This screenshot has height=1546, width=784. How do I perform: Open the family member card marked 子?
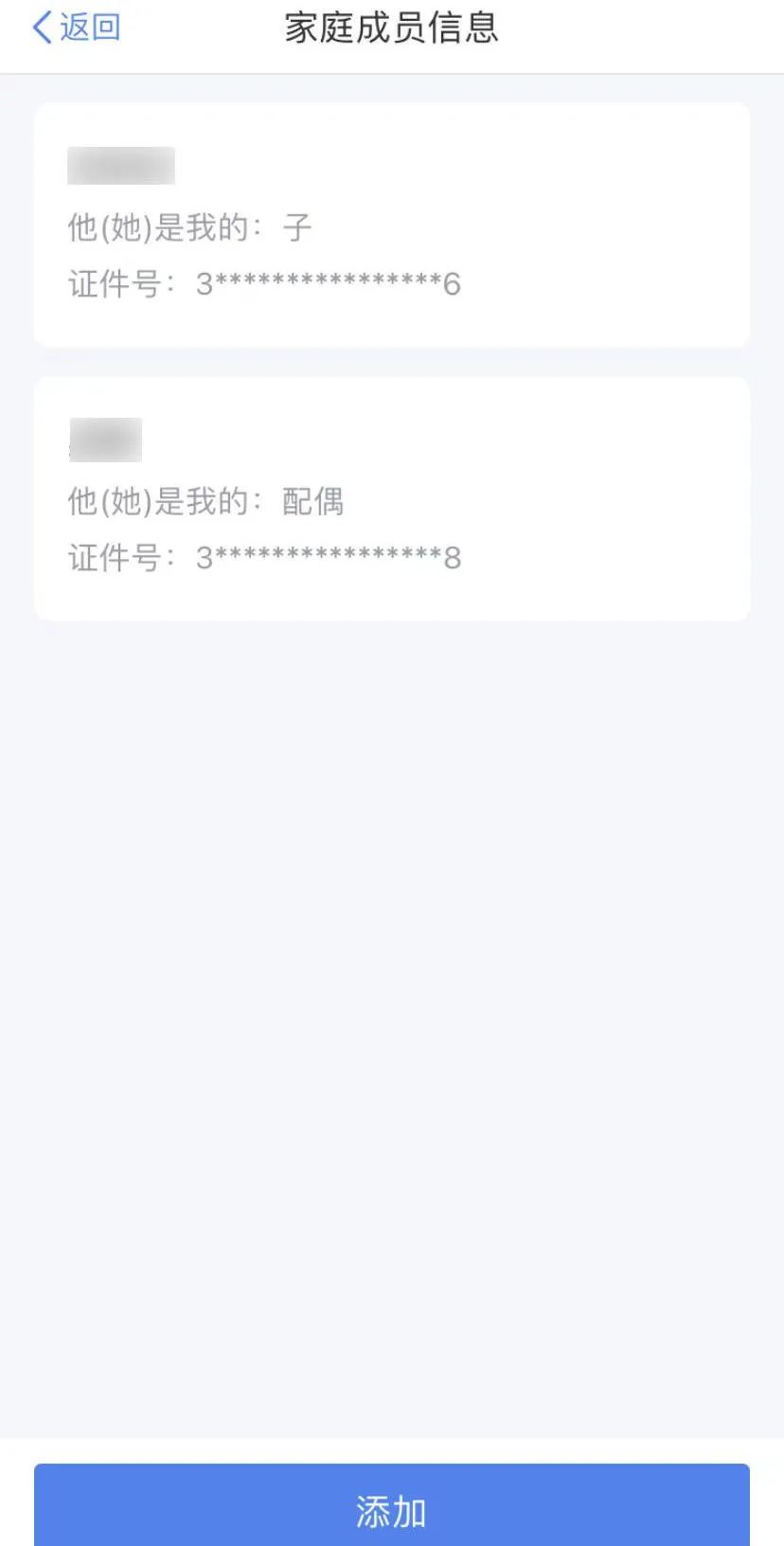pyautogui.click(x=392, y=225)
